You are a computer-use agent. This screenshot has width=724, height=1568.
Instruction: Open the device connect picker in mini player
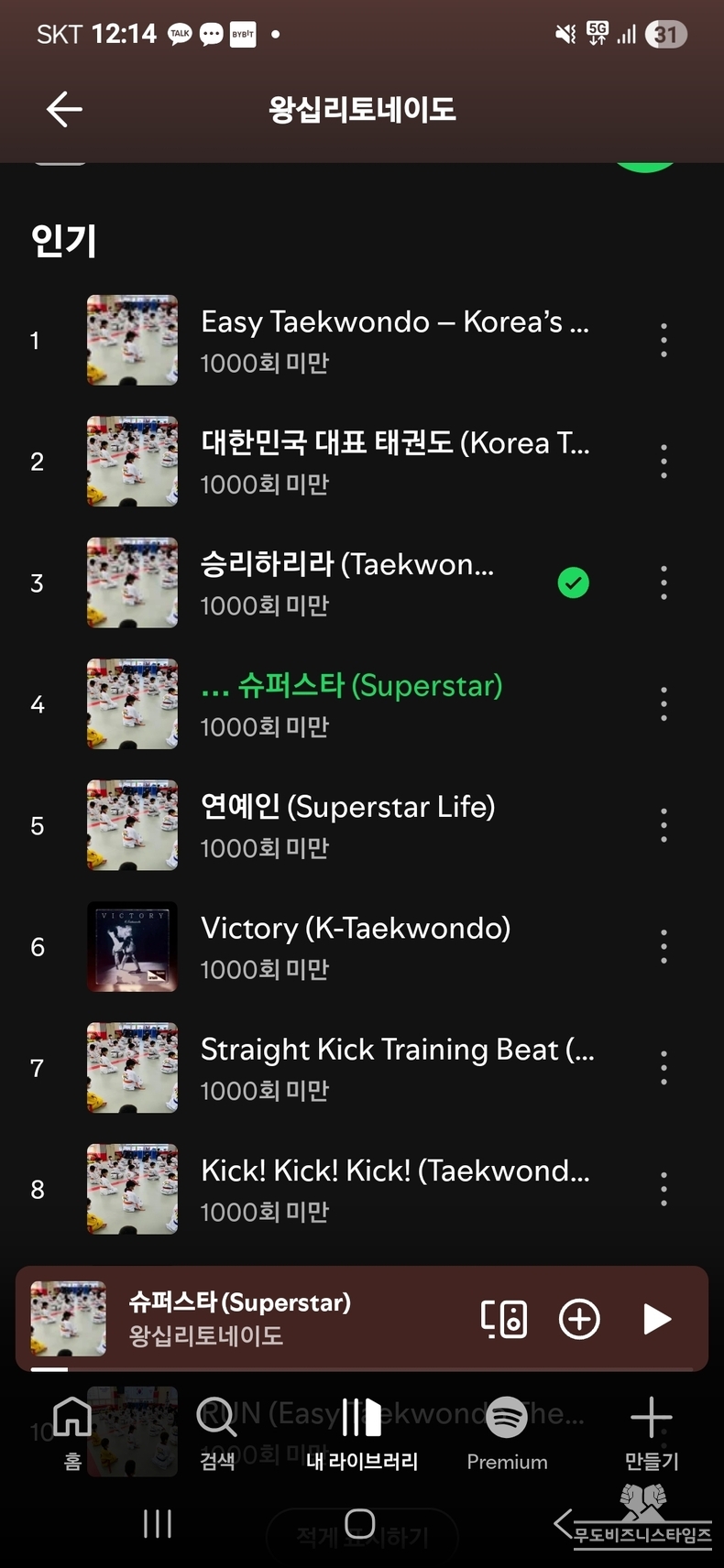click(x=504, y=1319)
